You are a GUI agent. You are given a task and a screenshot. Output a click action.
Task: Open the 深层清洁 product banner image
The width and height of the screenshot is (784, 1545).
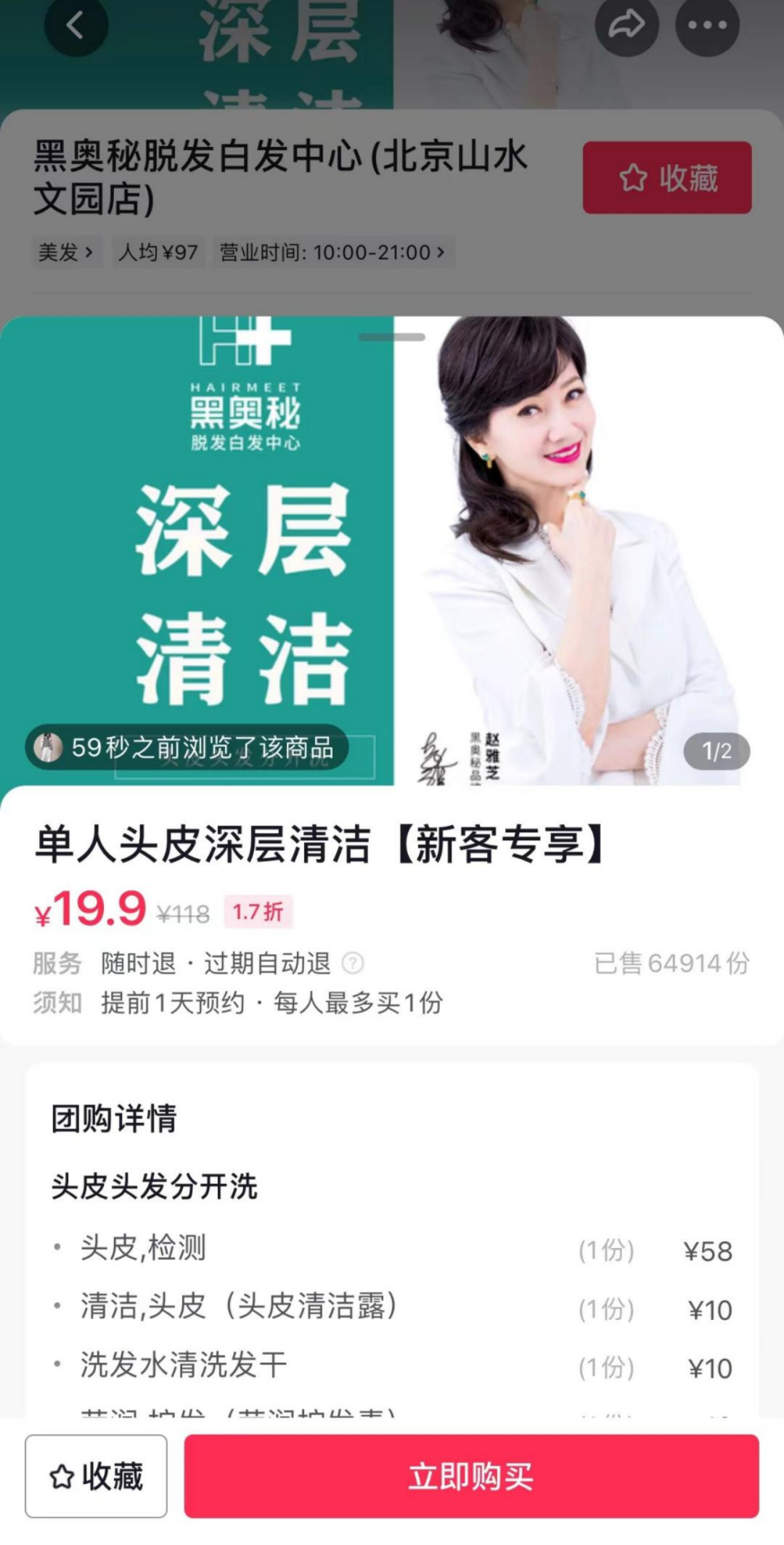(x=392, y=552)
